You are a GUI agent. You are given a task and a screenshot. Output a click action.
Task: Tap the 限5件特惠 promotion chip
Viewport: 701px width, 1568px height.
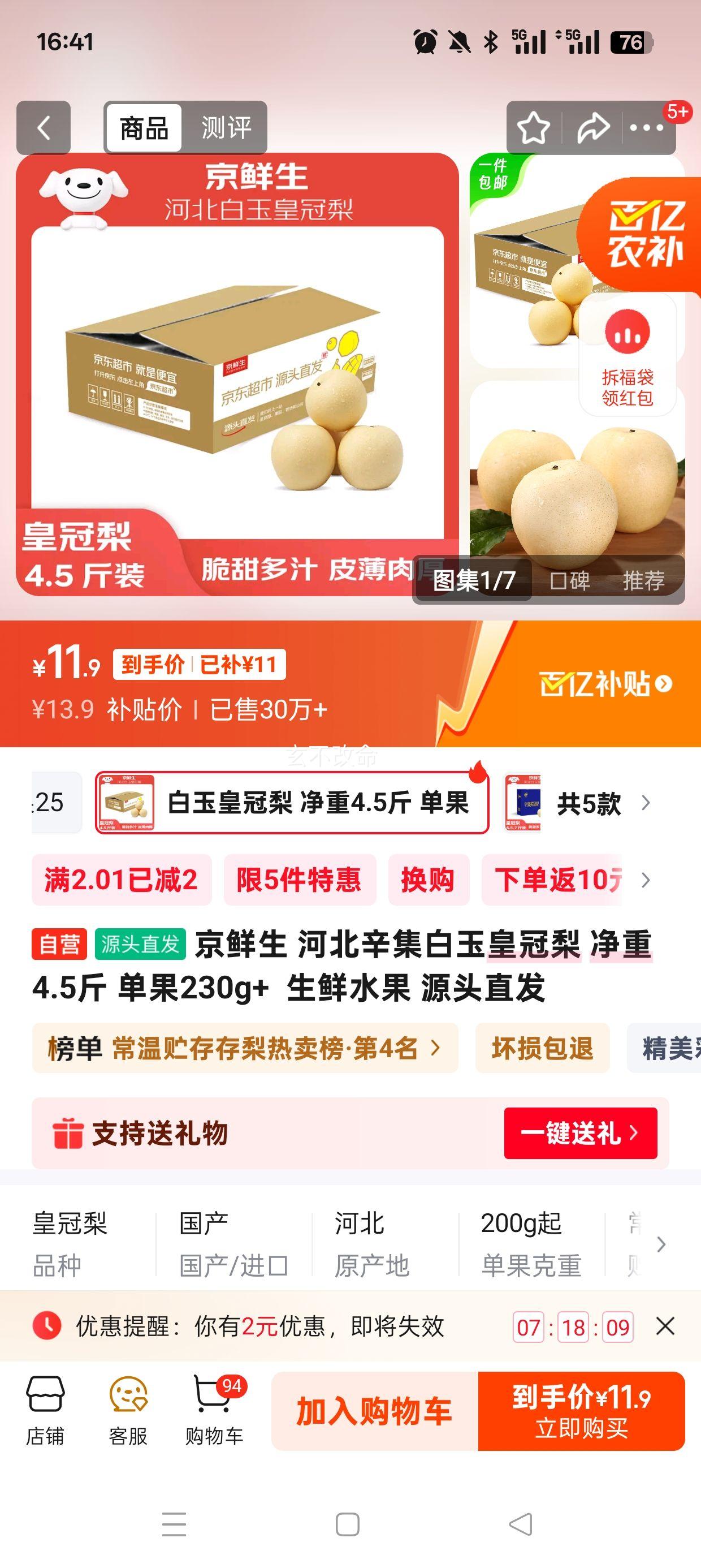[299, 880]
